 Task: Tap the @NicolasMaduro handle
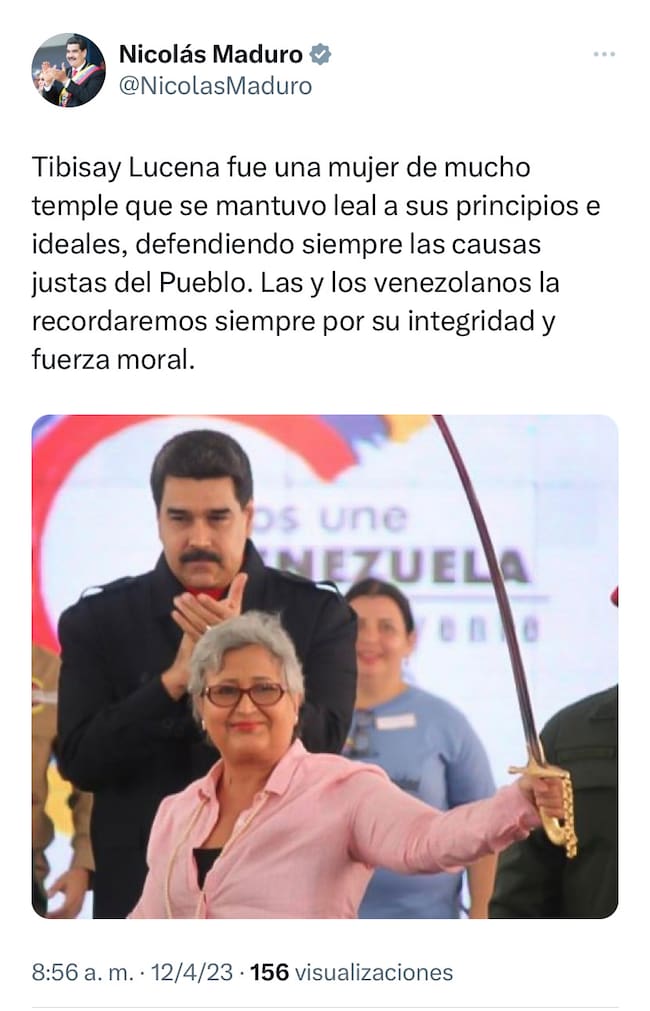pyautogui.click(x=215, y=87)
